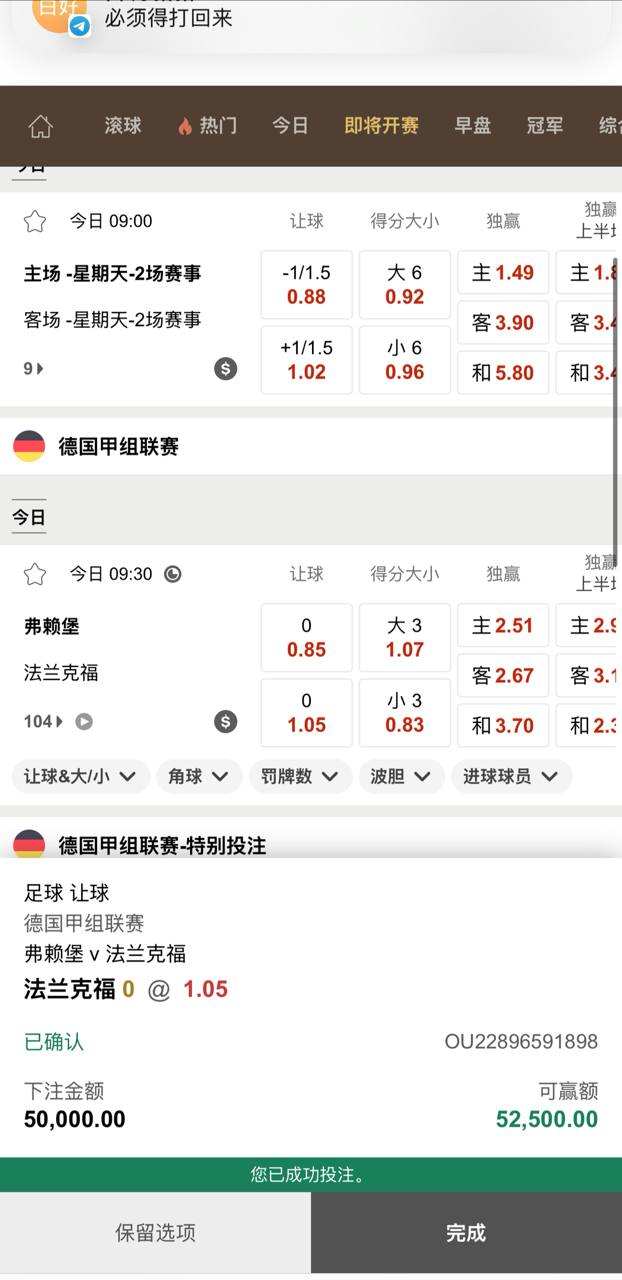Viewport: 622px width, 1280px height.
Task: Open the 热门 tab
Action: (208, 126)
